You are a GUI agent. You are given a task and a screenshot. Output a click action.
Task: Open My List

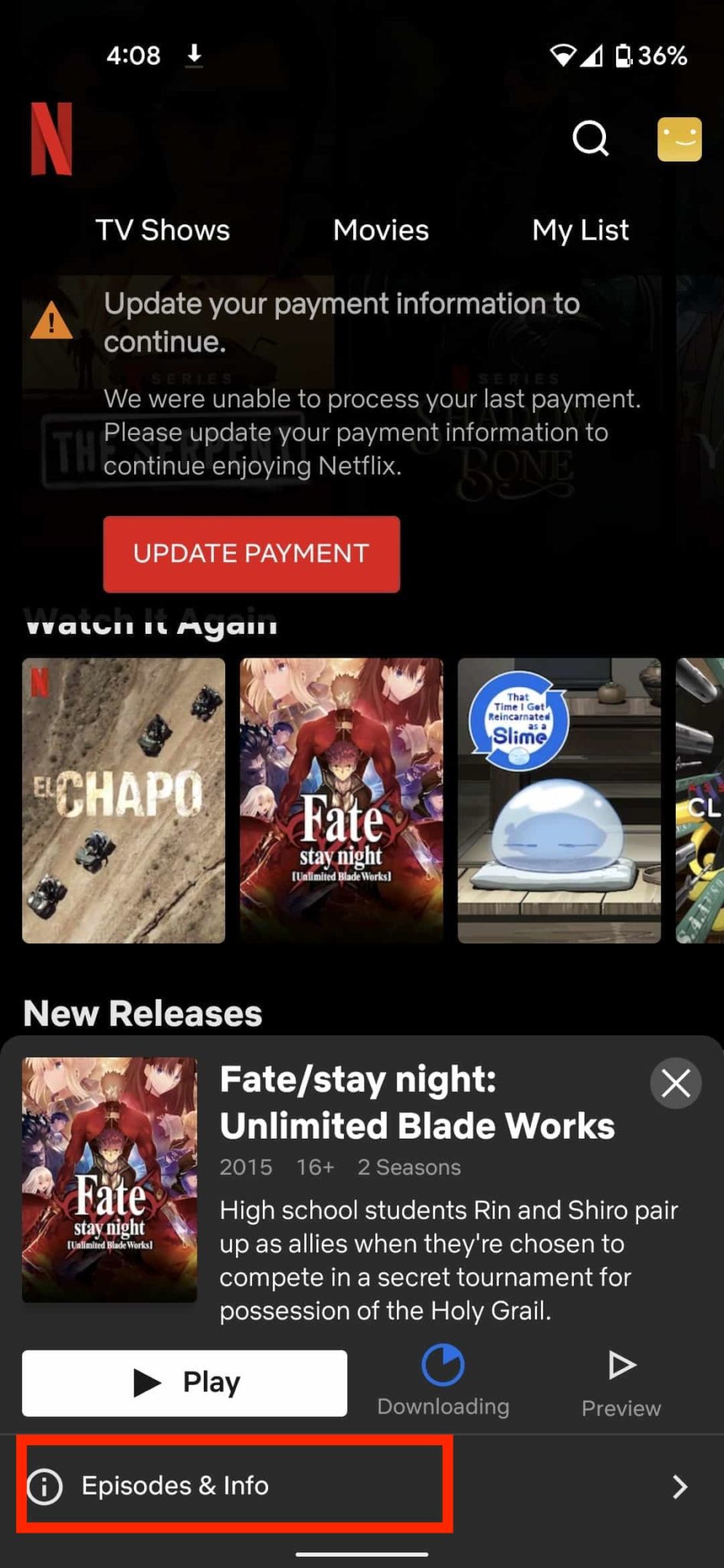pyautogui.click(x=581, y=230)
